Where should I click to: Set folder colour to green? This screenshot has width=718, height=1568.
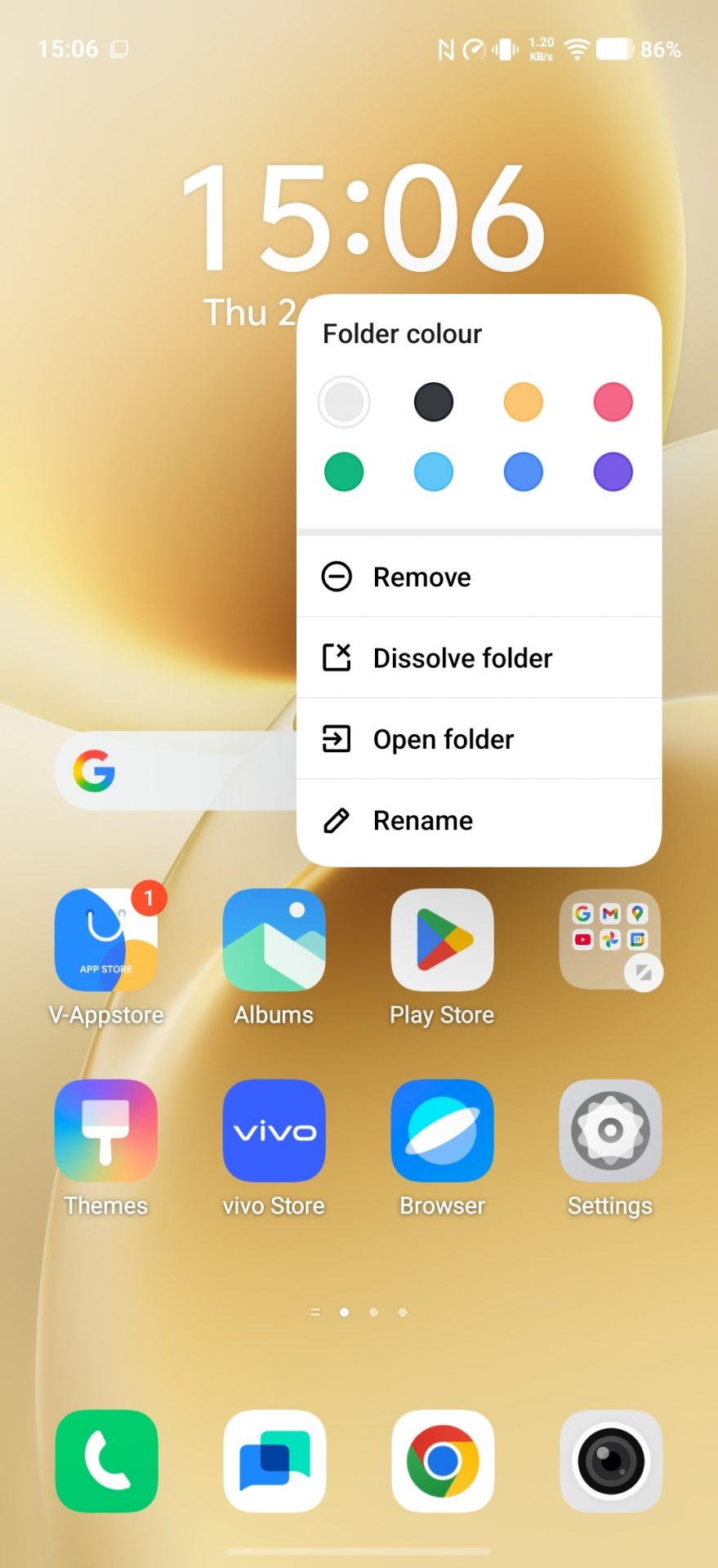344,472
